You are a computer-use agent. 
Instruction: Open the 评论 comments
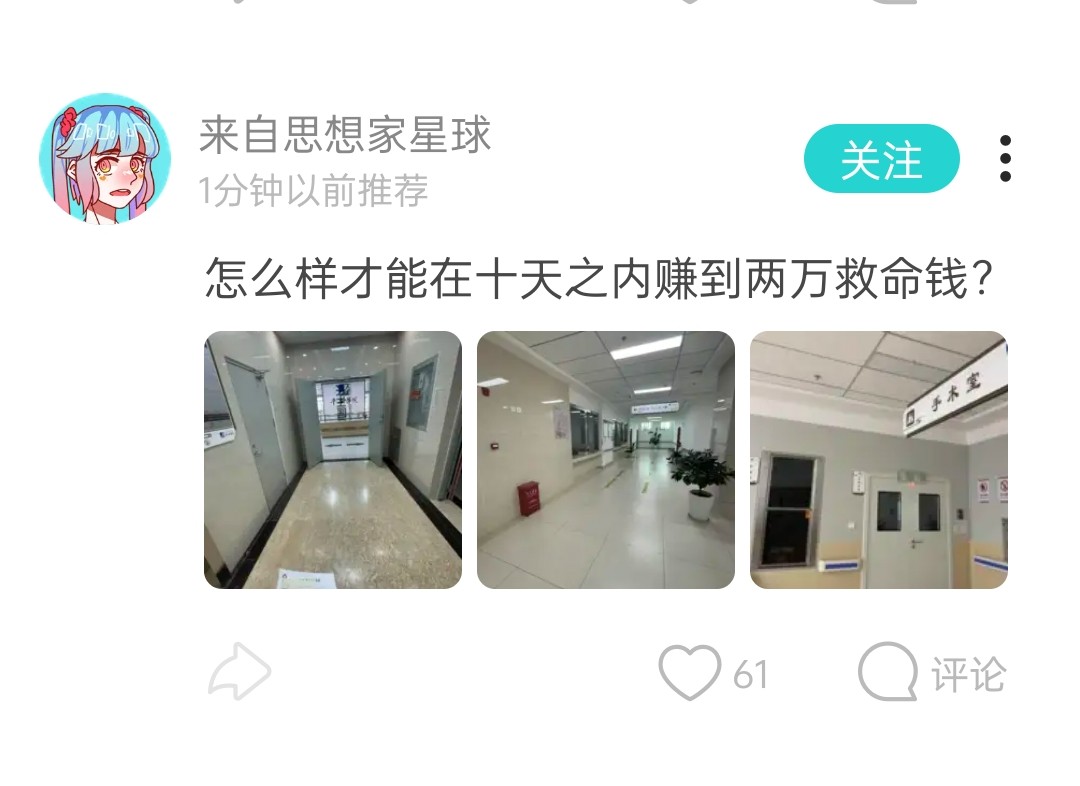tap(932, 673)
